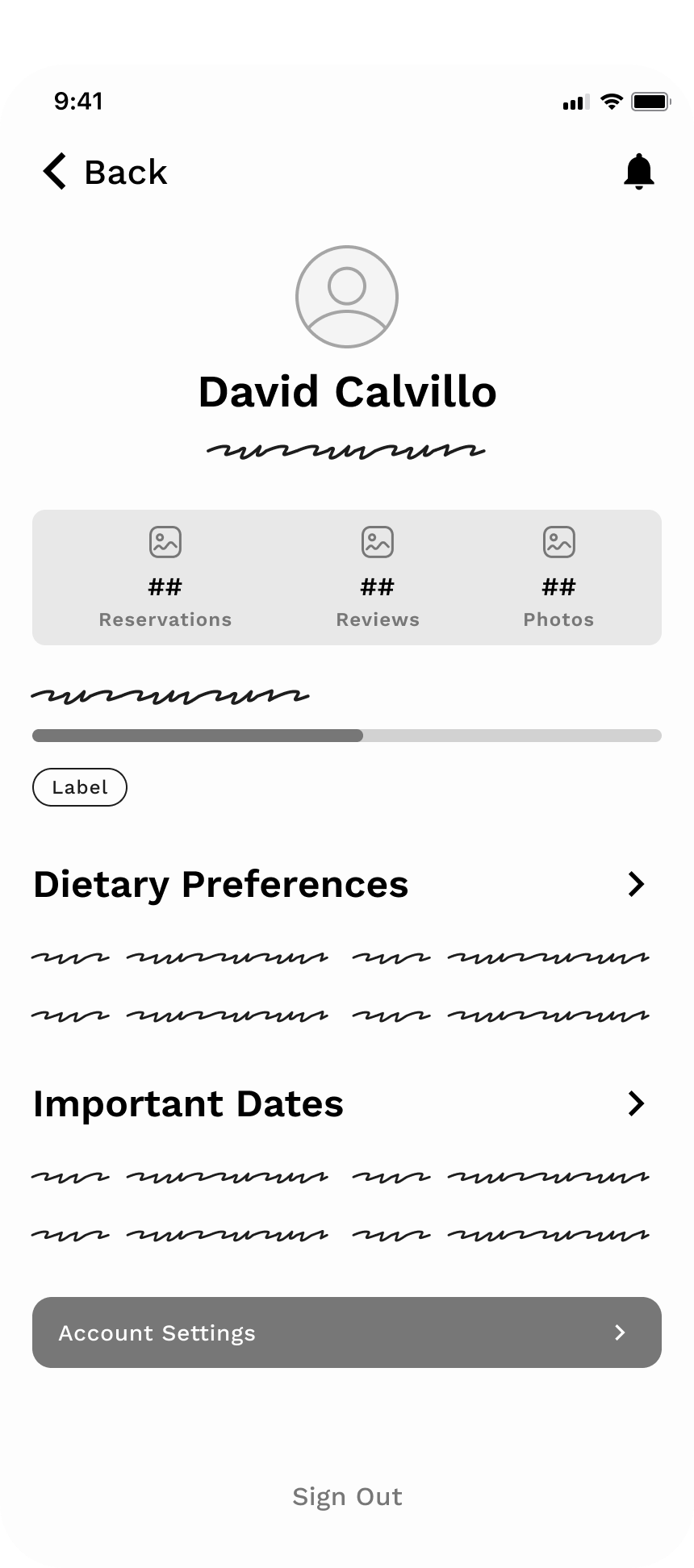Viewport: 694px width, 1568px height.
Task: Select the Label chip
Action: [x=80, y=787]
